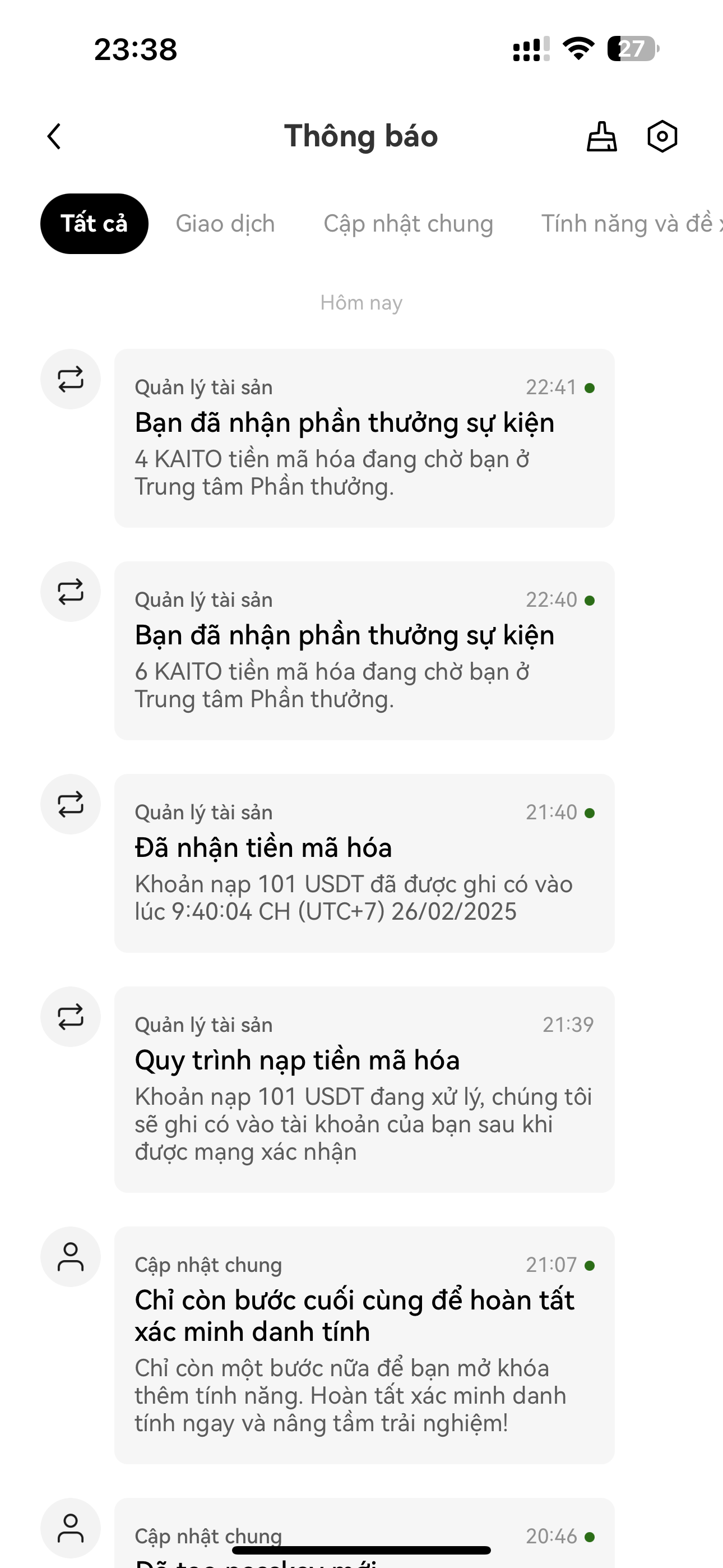The image size is (723, 1568).
Task: Open the identity verification final step notification
Action: click(x=364, y=1345)
